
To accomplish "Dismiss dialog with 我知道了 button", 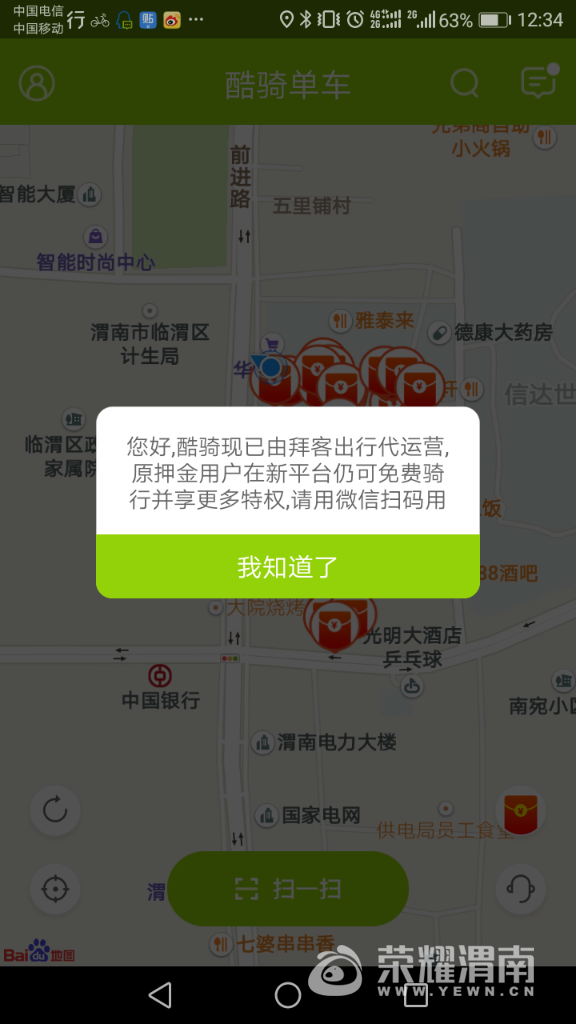I will point(287,566).
